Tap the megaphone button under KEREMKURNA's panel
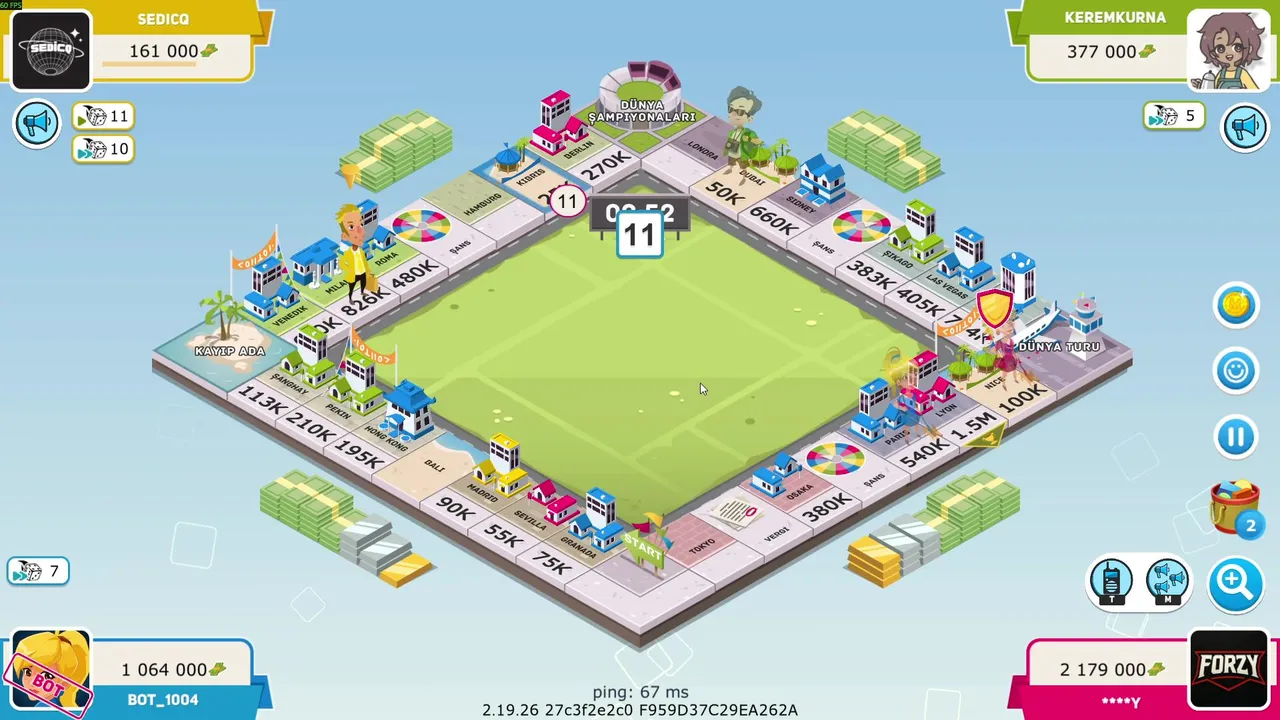The height and width of the screenshot is (720, 1280). pyautogui.click(x=1245, y=128)
